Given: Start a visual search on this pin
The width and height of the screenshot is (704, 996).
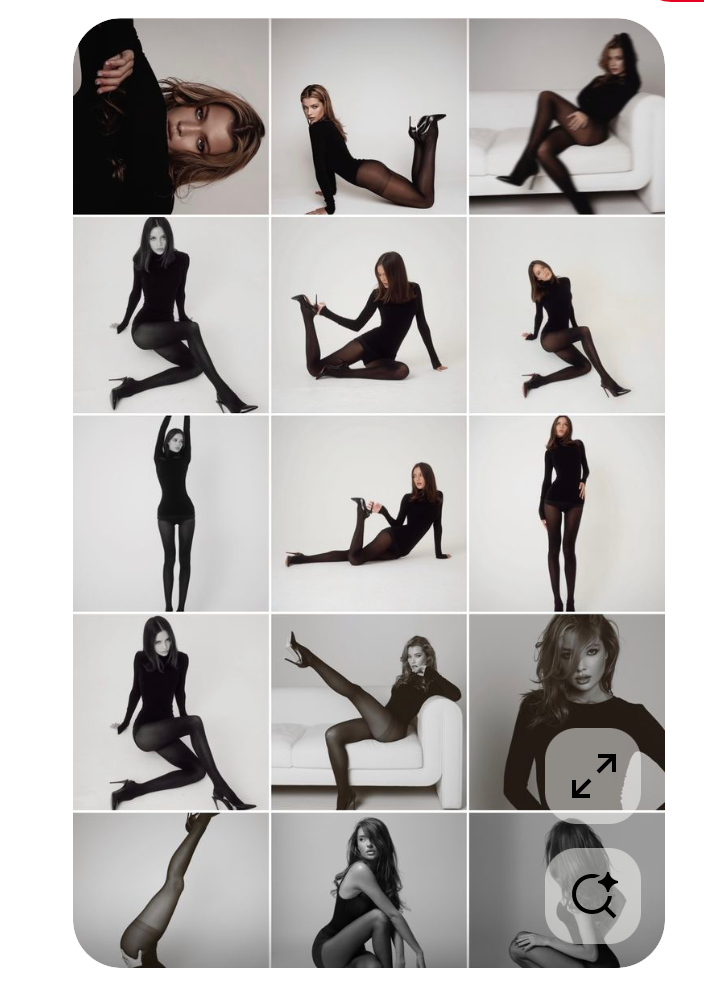Looking at the screenshot, I should (x=593, y=895).
